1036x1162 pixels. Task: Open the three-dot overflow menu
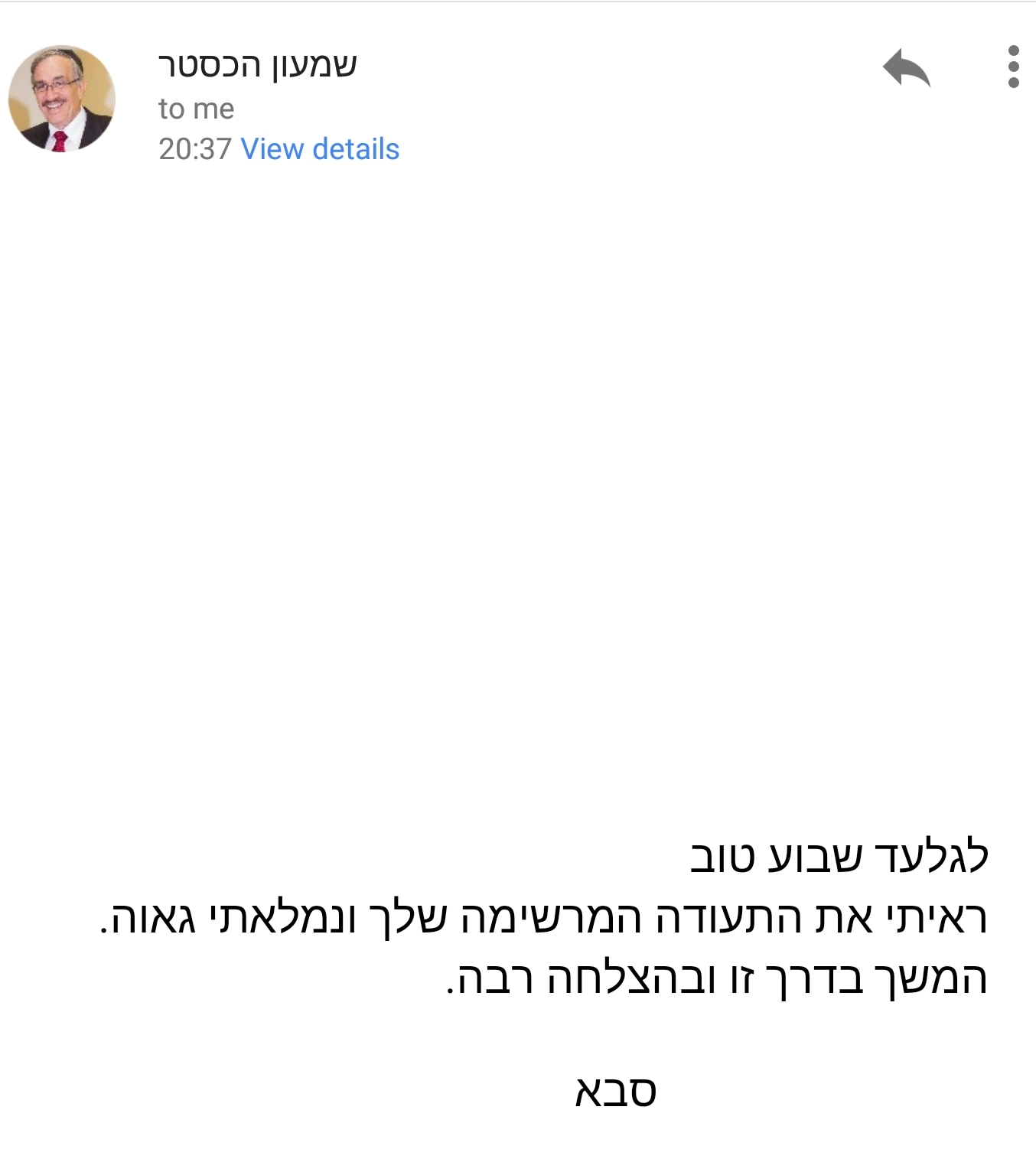pyautogui.click(x=1013, y=67)
